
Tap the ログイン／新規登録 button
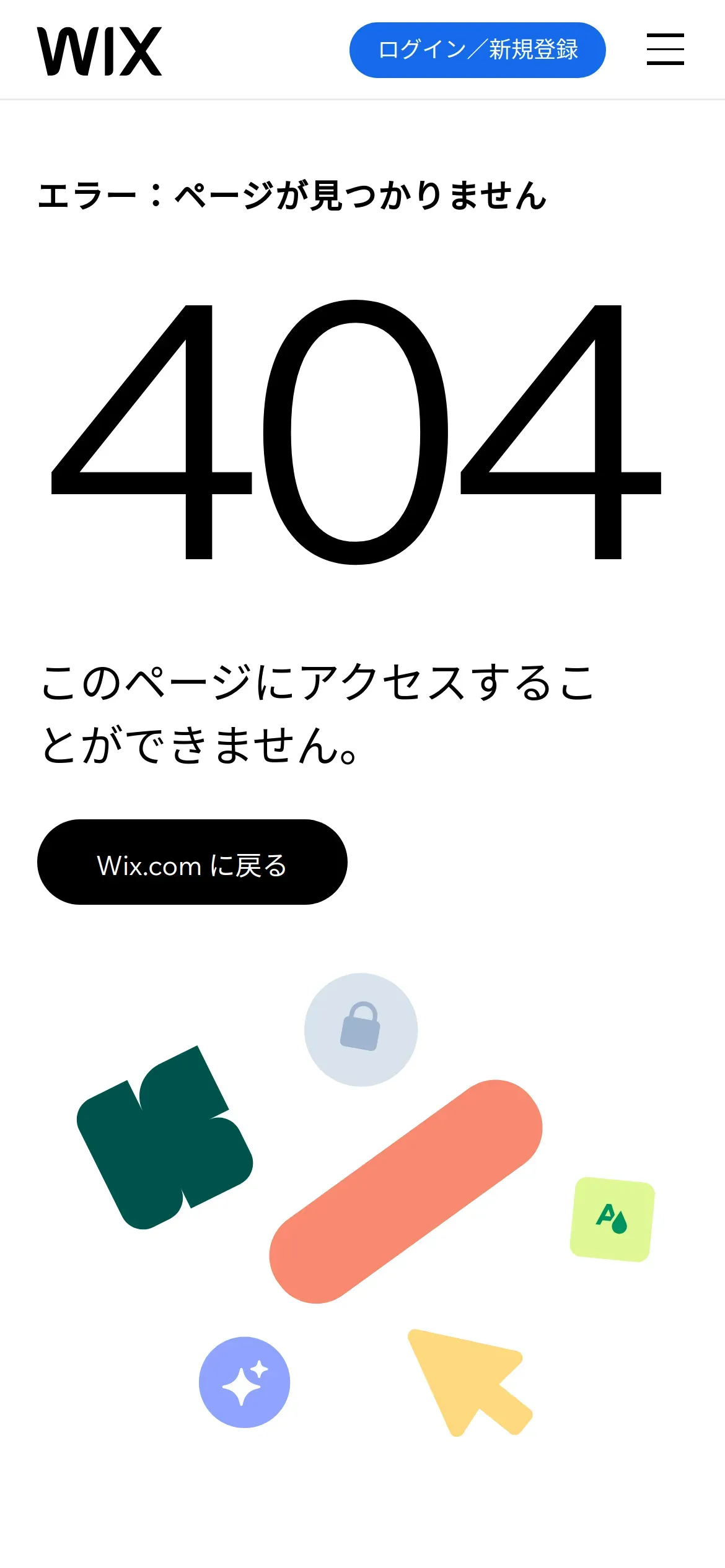[x=477, y=50]
